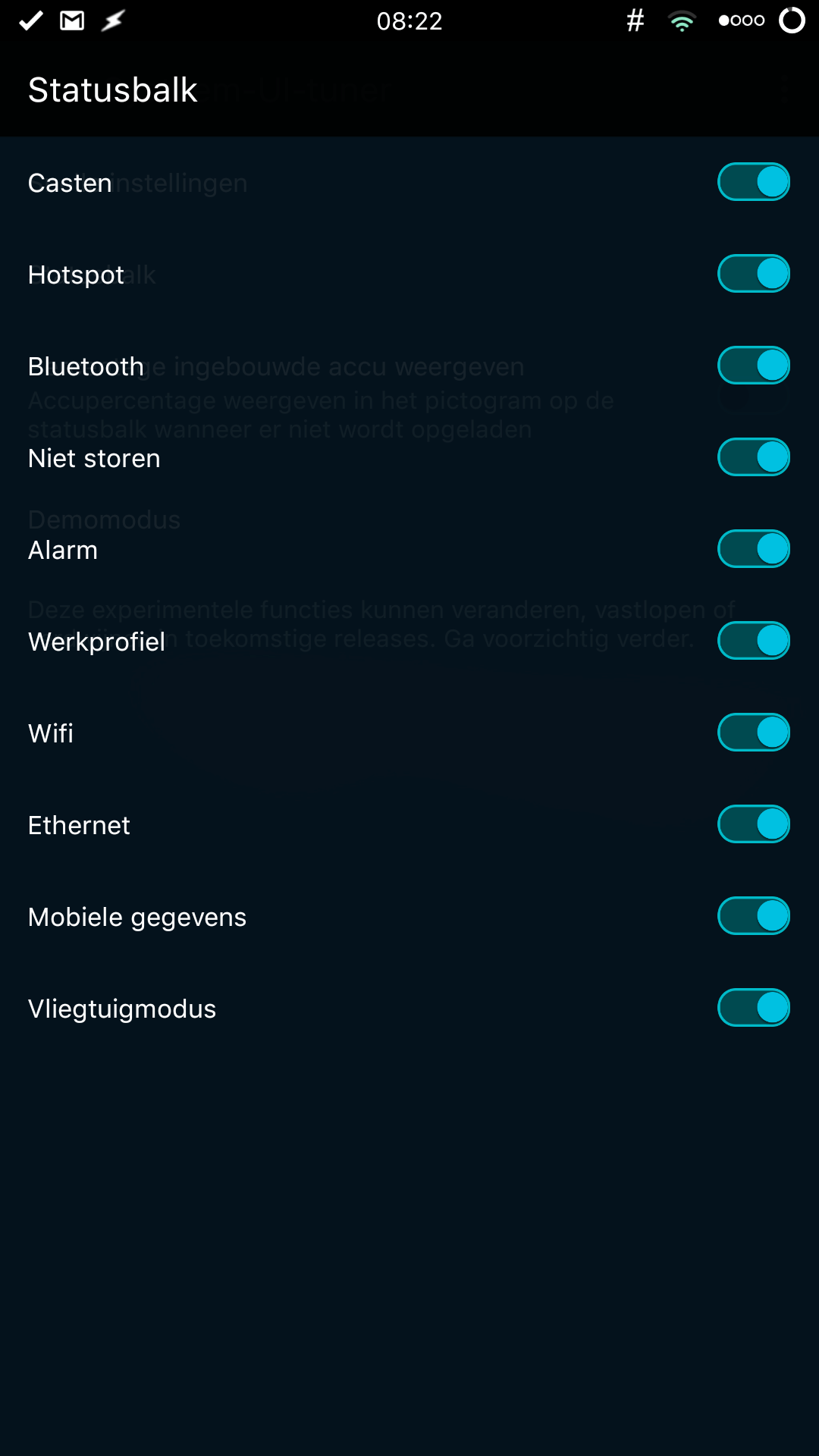The image size is (819, 1456).
Task: Disable the Hotspot status bar icon
Action: click(754, 274)
